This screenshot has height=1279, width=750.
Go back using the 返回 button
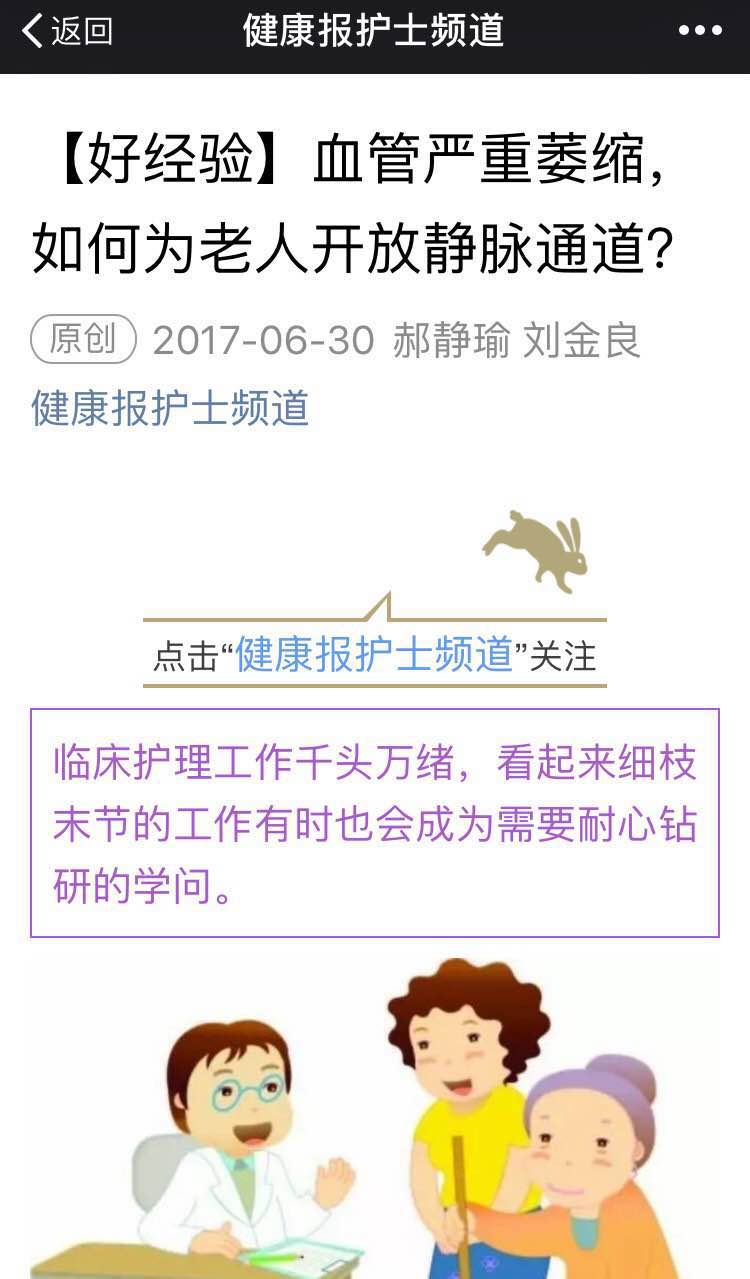(x=66, y=31)
